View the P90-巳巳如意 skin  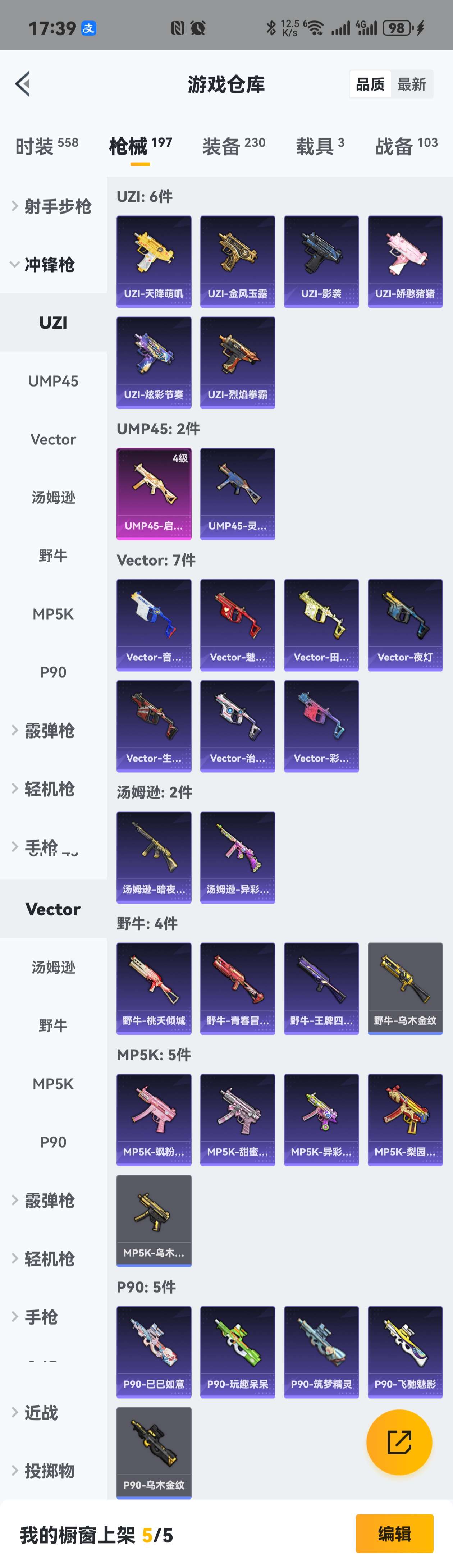[x=154, y=1351]
